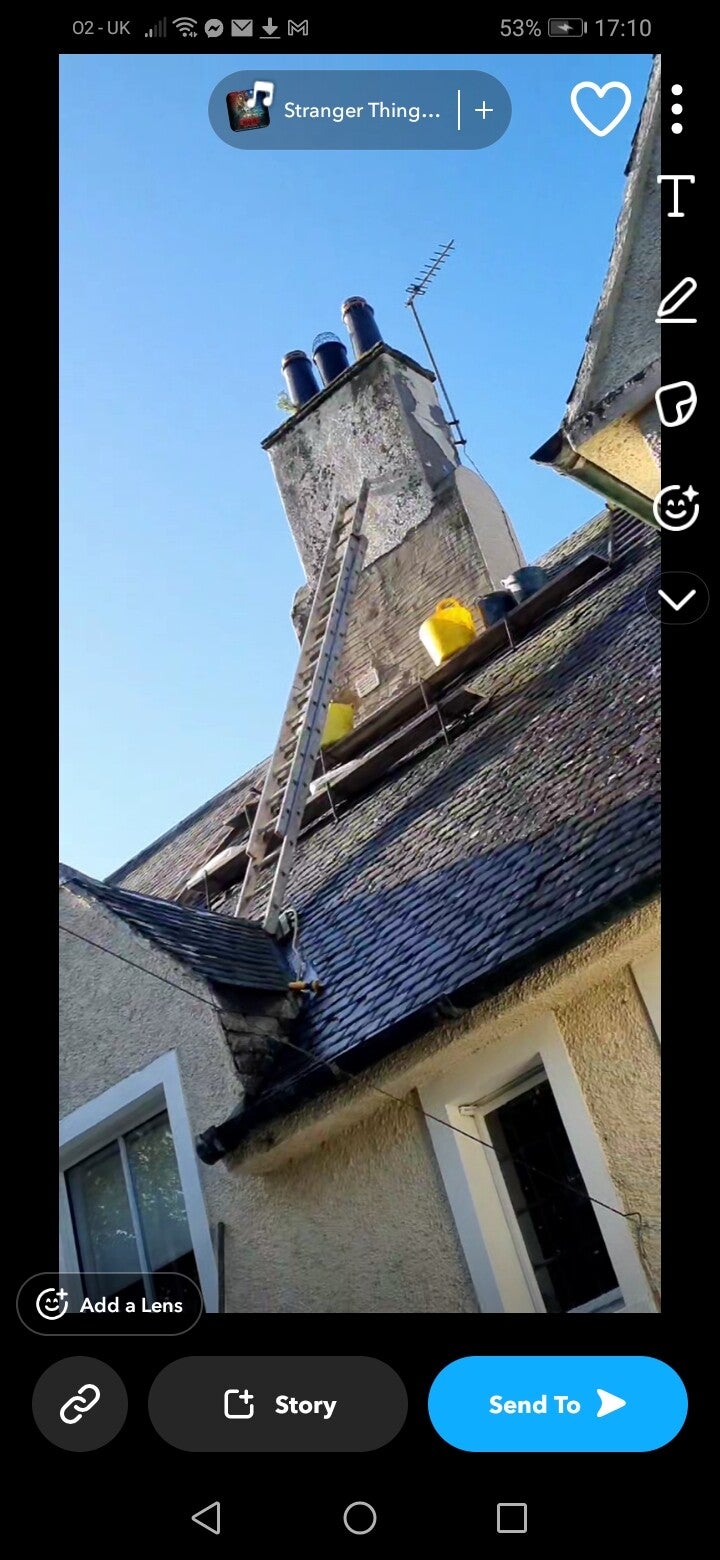Open the sticker picker
The height and width of the screenshot is (1560, 720).
point(677,404)
